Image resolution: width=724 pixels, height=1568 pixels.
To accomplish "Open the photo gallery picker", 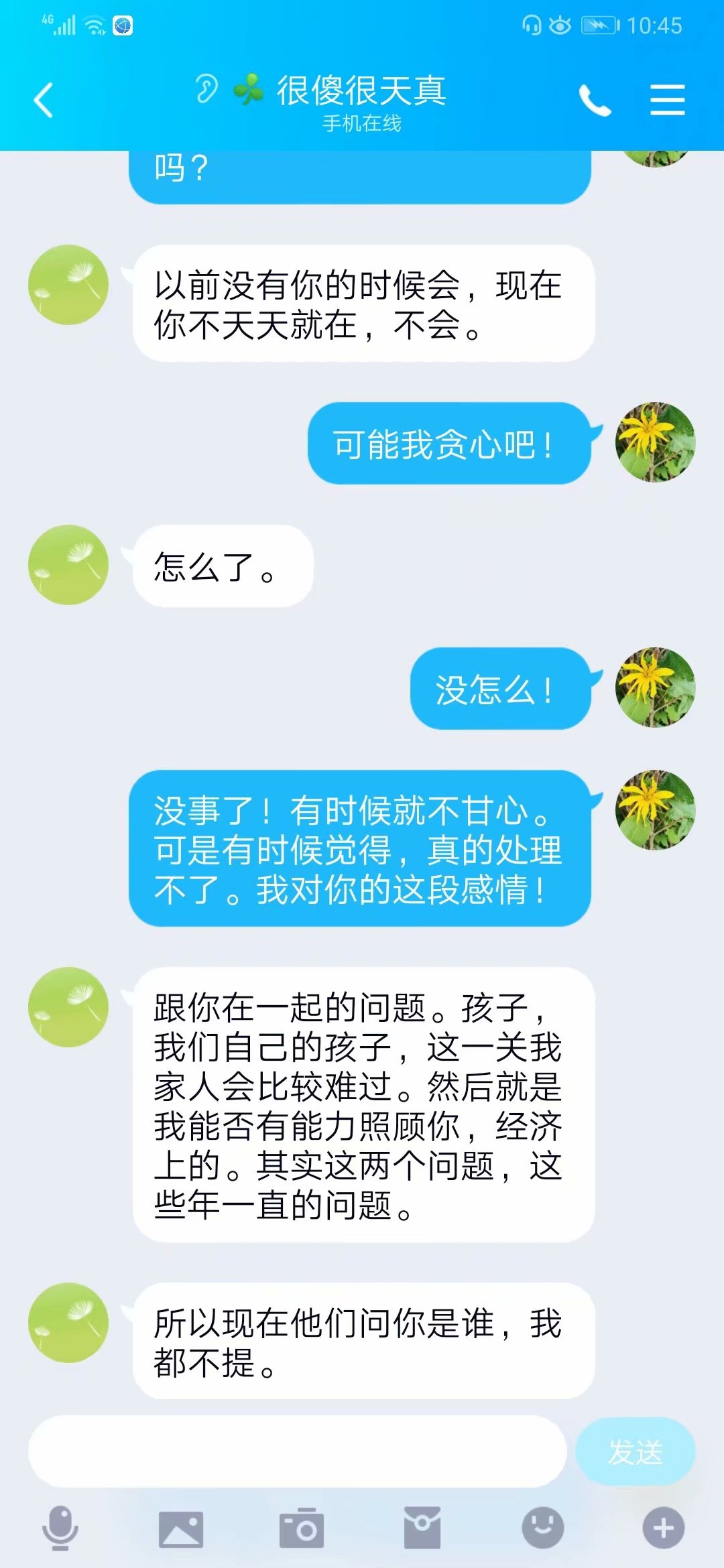I will [181, 1529].
